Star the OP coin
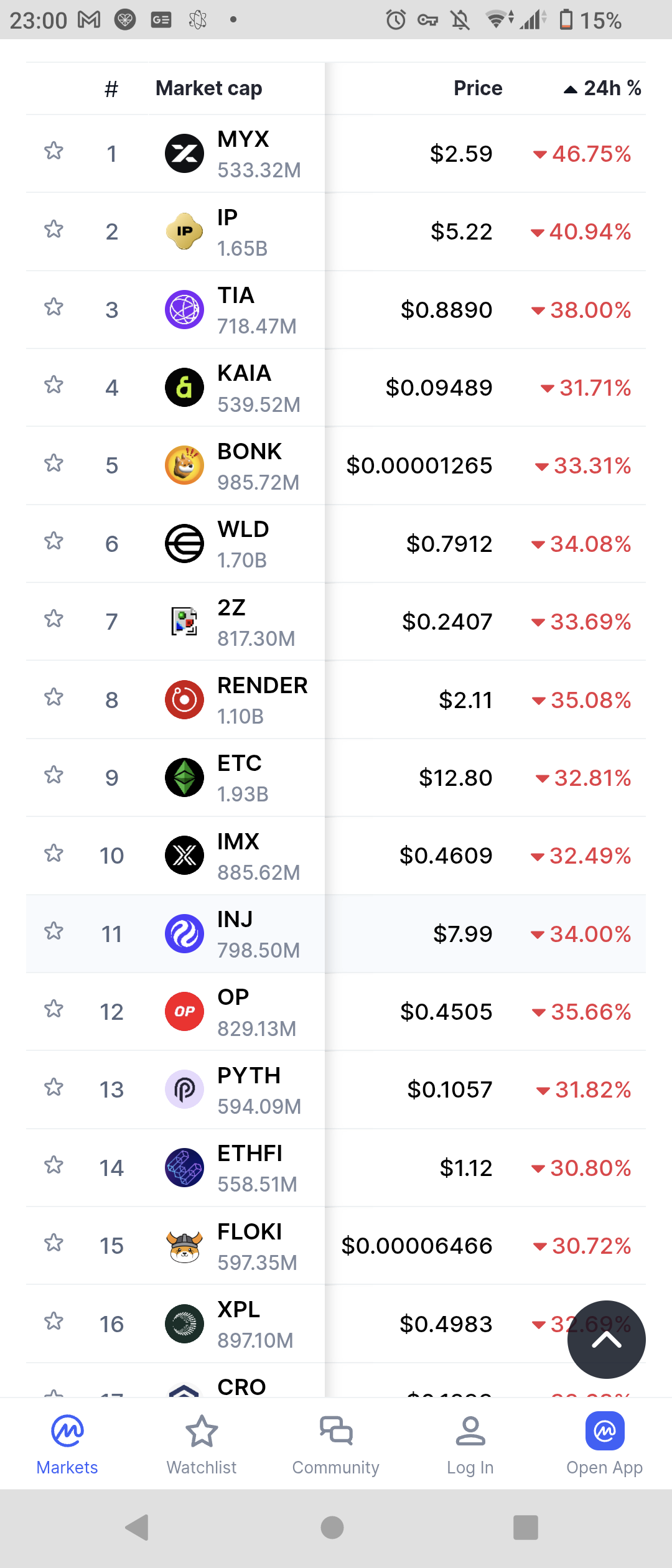Screen dimensions: 672x1568 [x=54, y=1009]
